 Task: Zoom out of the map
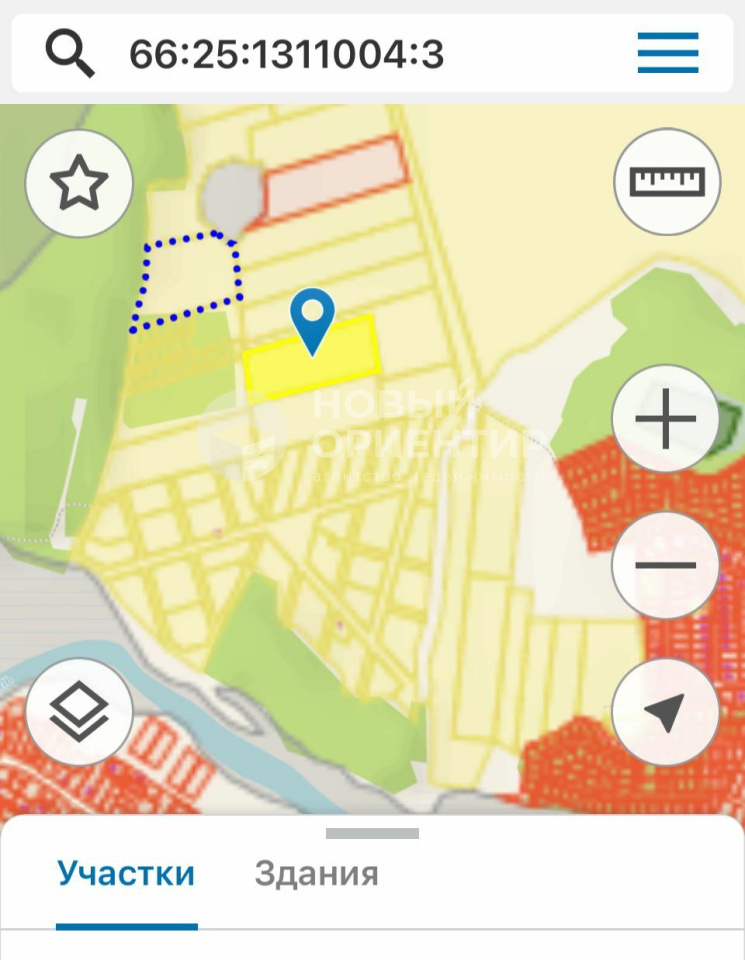[x=665, y=566]
